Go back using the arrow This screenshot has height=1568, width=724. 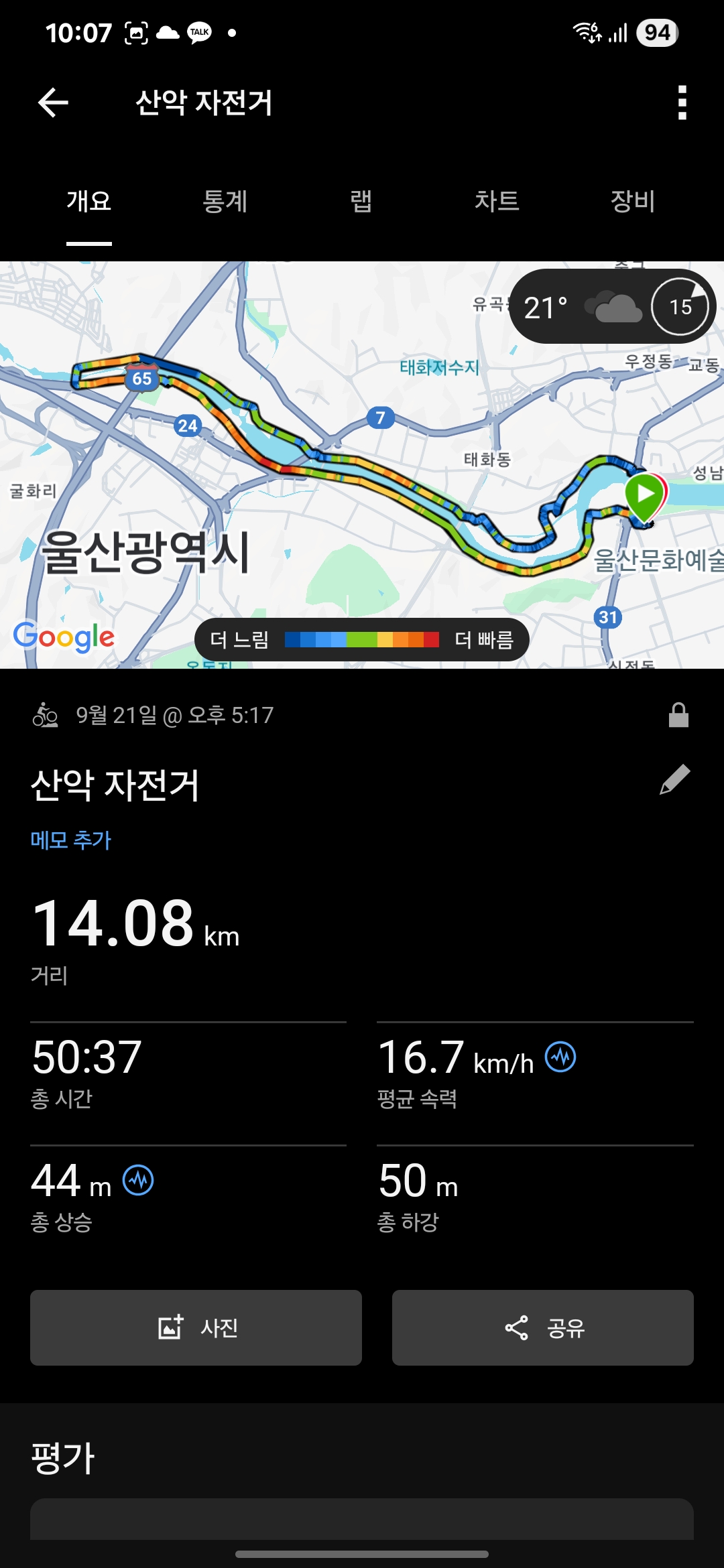click(x=53, y=103)
